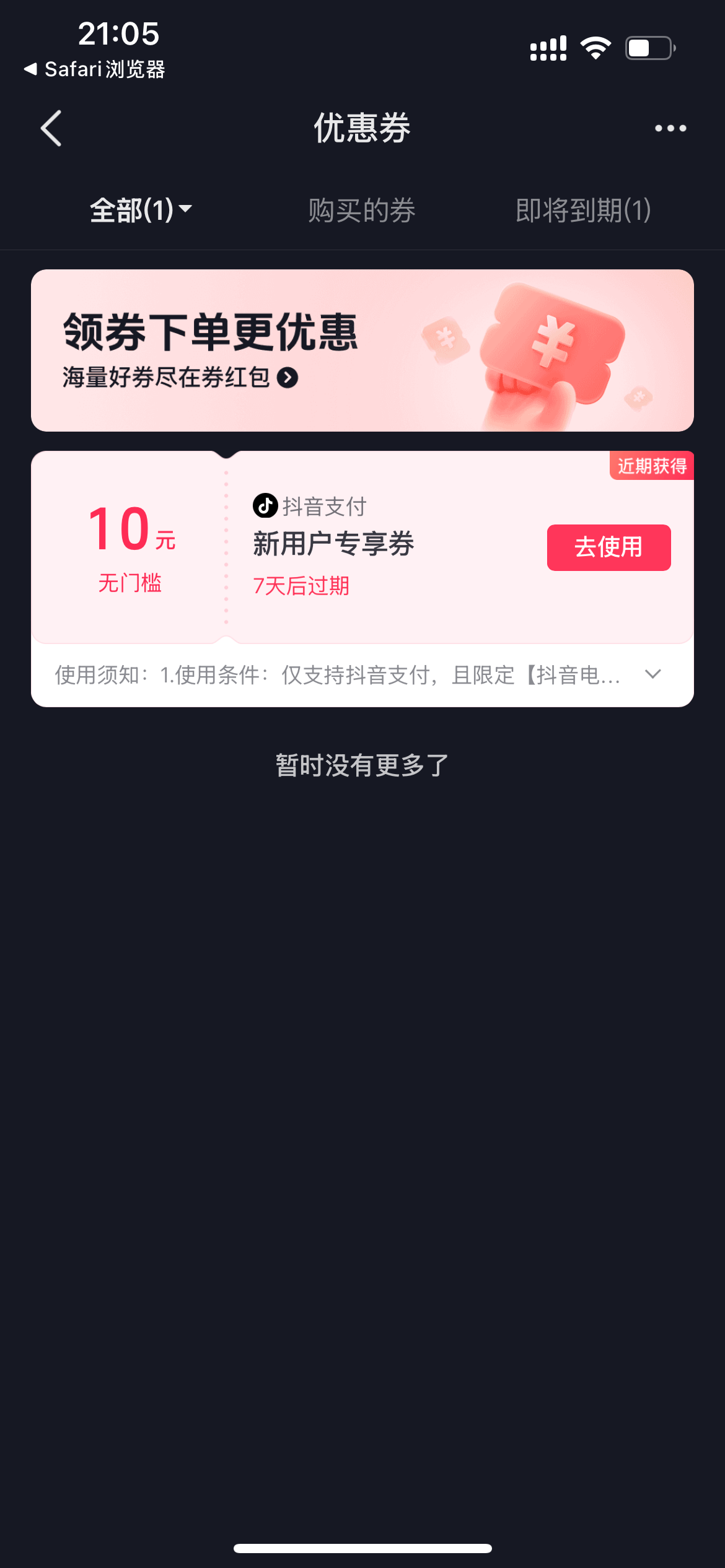This screenshot has width=725, height=1568.
Task: Open the 全部(1) filter dropdown
Action: pos(141,210)
